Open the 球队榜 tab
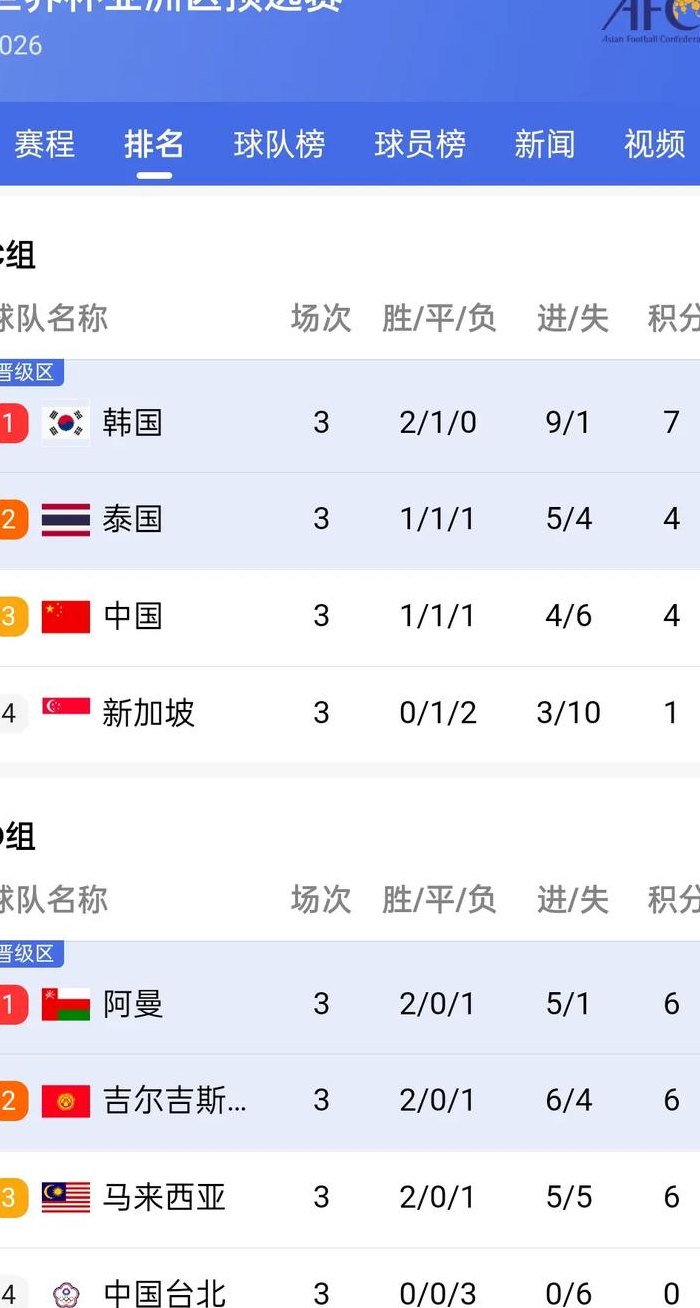The image size is (700, 1308). 279,144
